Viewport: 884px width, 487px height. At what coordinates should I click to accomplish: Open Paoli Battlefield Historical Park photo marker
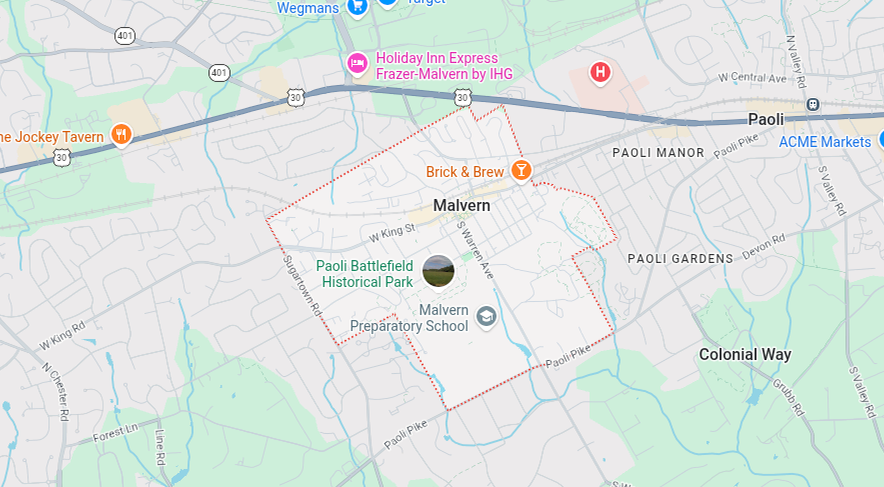coord(438,270)
